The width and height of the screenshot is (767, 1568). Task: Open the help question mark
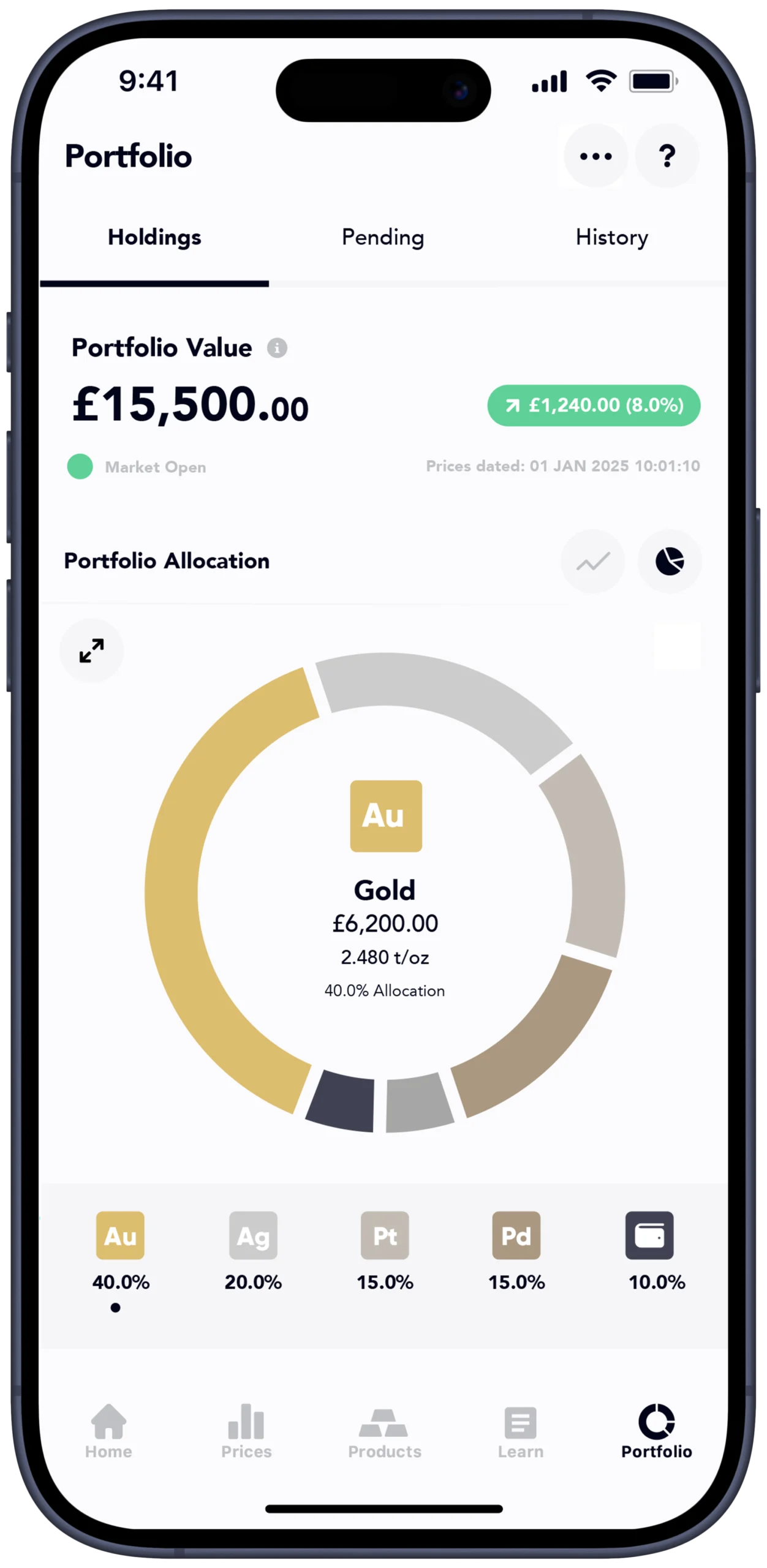[667, 156]
